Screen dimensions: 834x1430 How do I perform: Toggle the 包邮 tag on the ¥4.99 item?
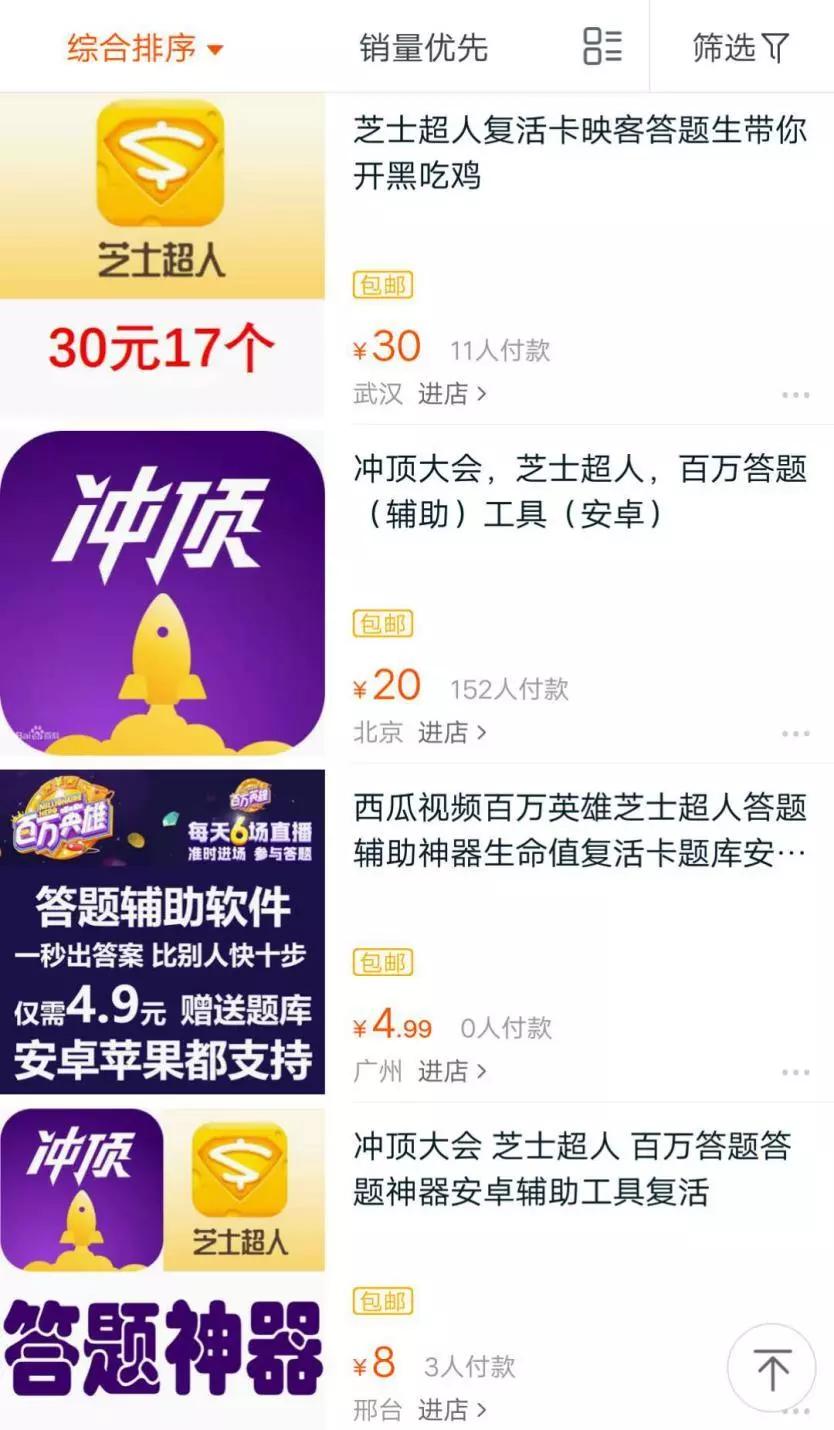[383, 962]
